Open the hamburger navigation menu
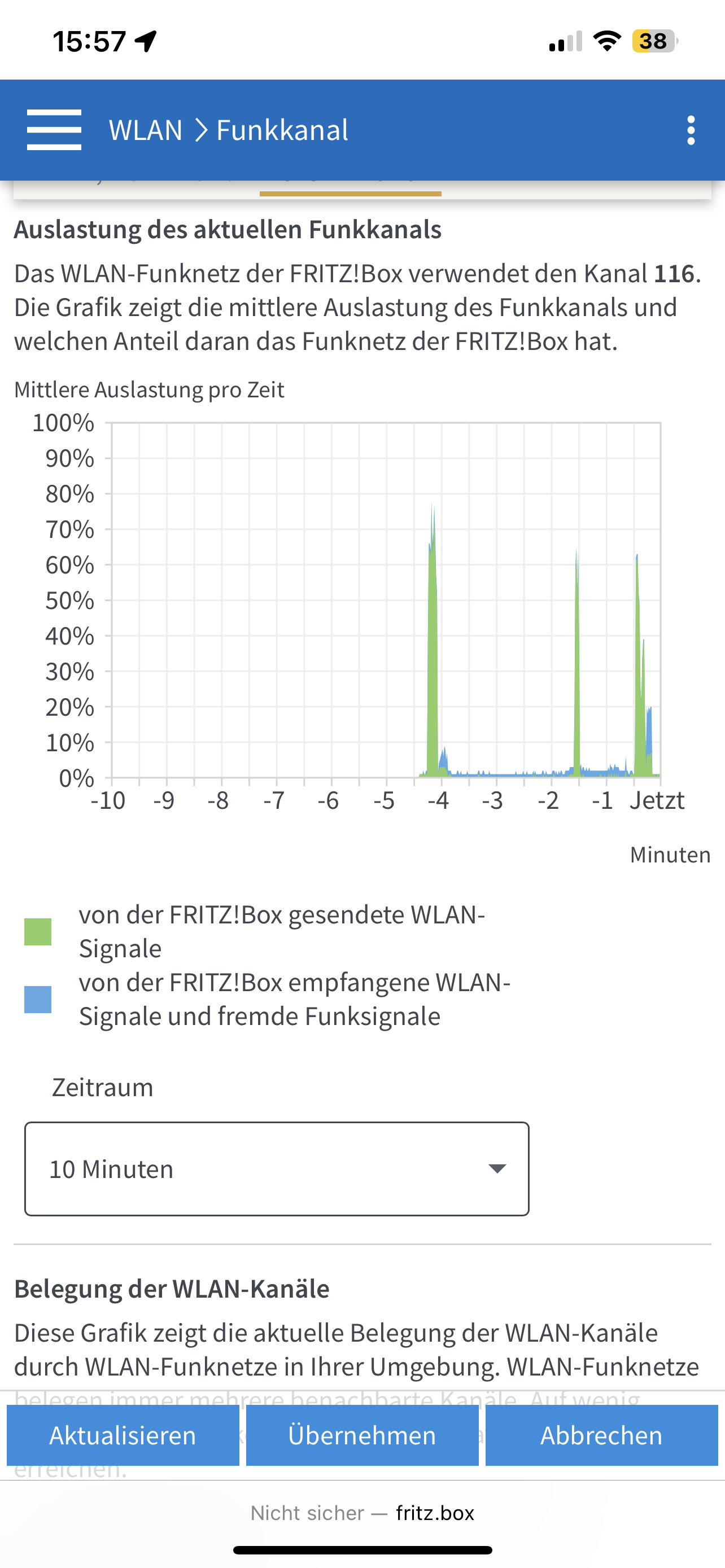The width and height of the screenshot is (725, 1568). coord(54,130)
